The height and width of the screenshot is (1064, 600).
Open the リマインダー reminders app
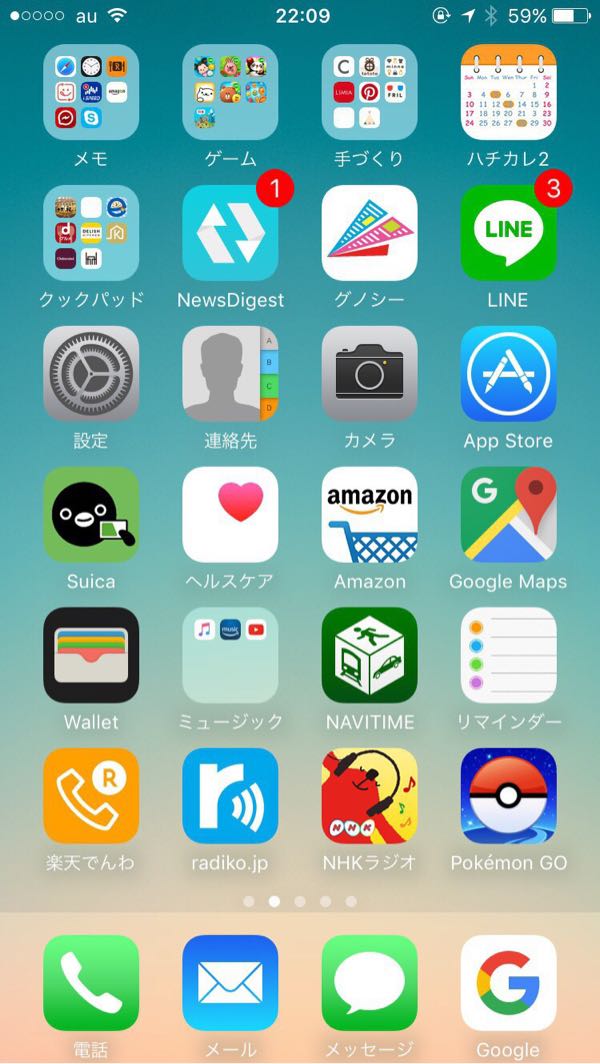pyautogui.click(x=508, y=656)
